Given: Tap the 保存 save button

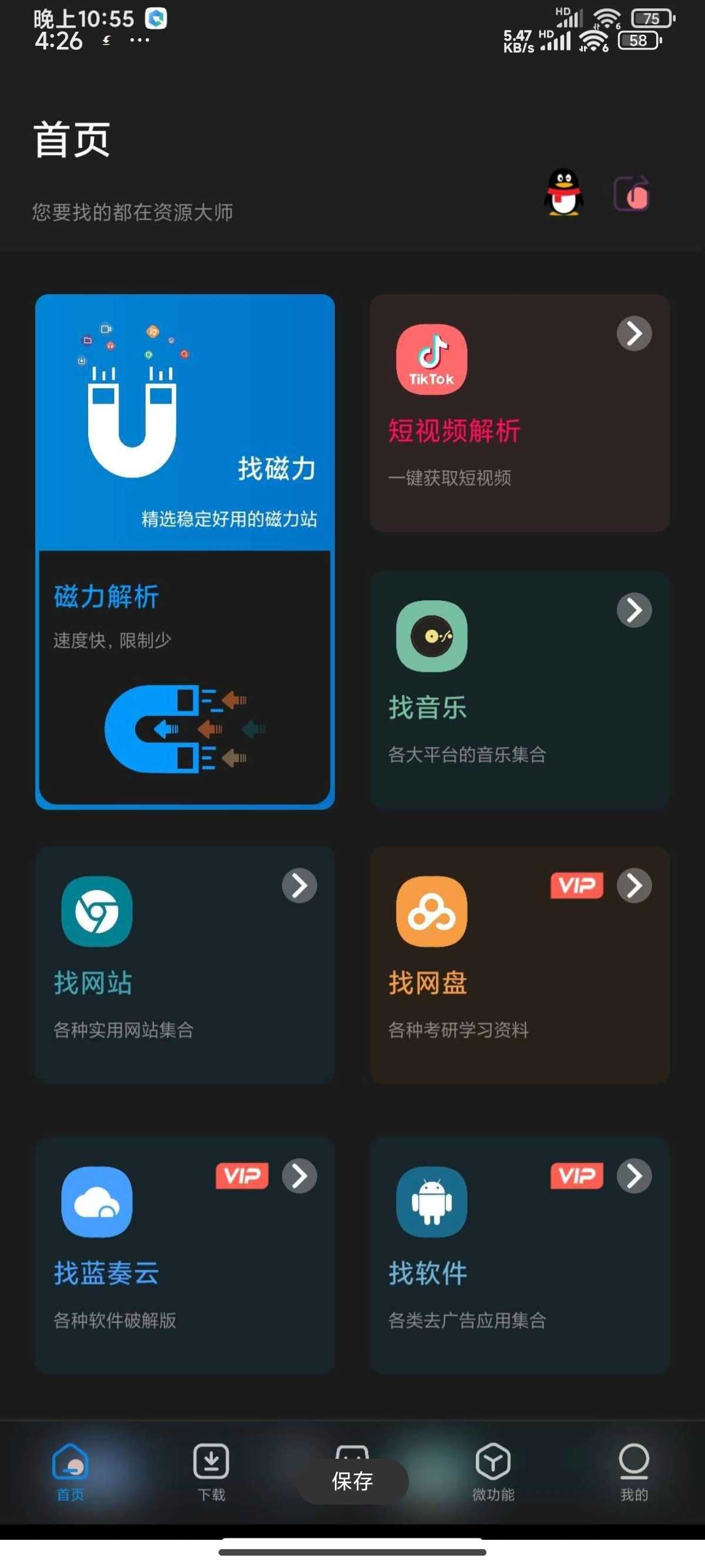Looking at the screenshot, I should (352, 1481).
